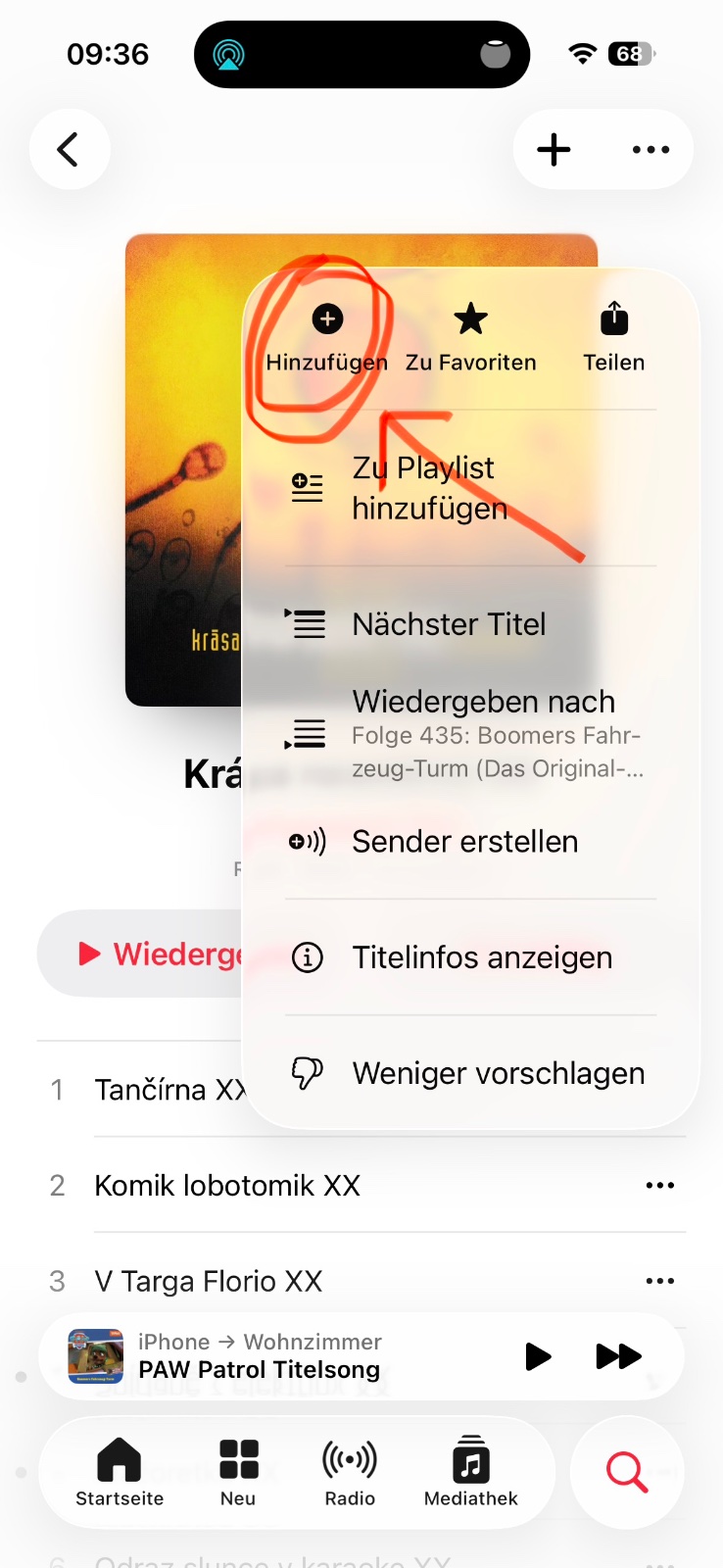Image resolution: width=723 pixels, height=1568 pixels.
Task: Choose Wiedergeben nach option
Action: (470, 733)
